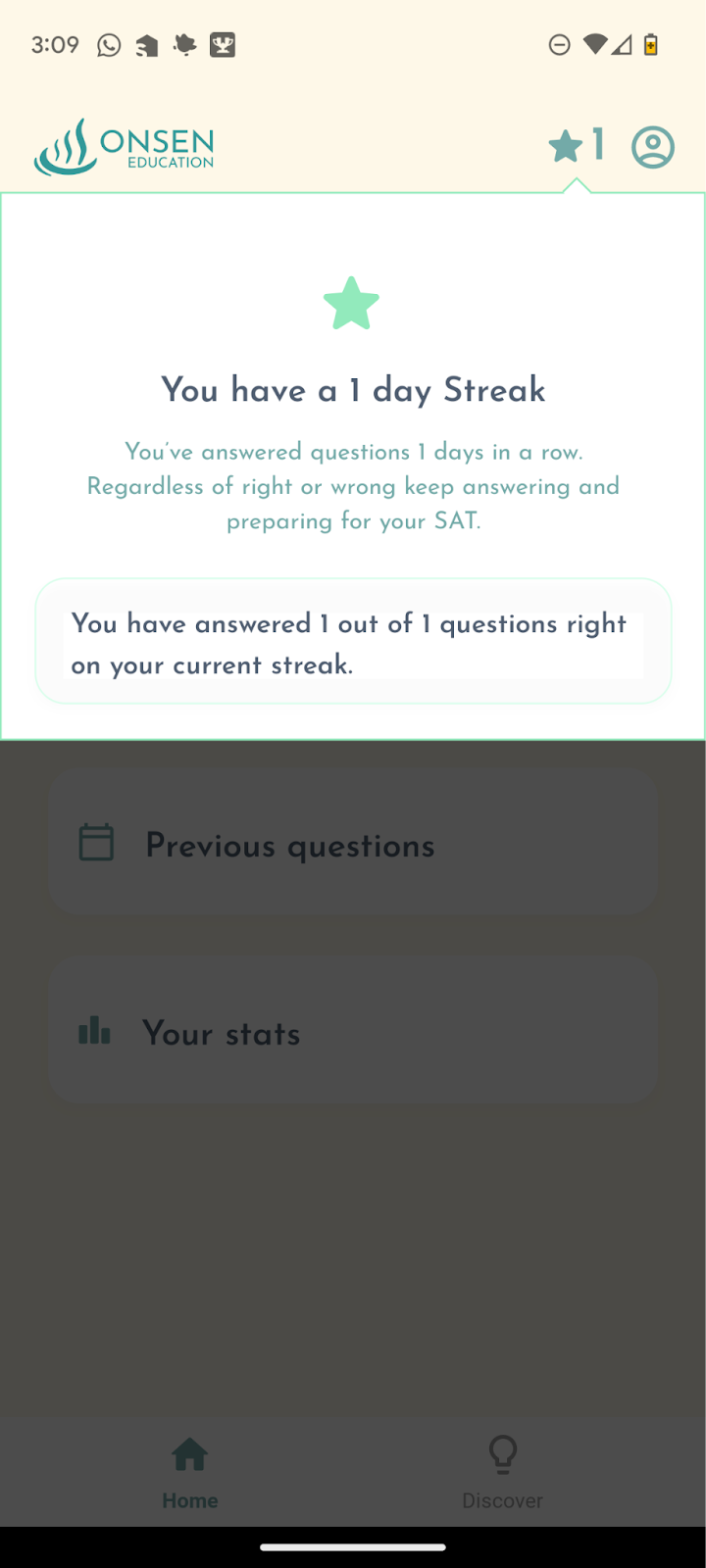Switch to the Home tab
Viewport: 706px width, 1568px height.
pos(190,1470)
